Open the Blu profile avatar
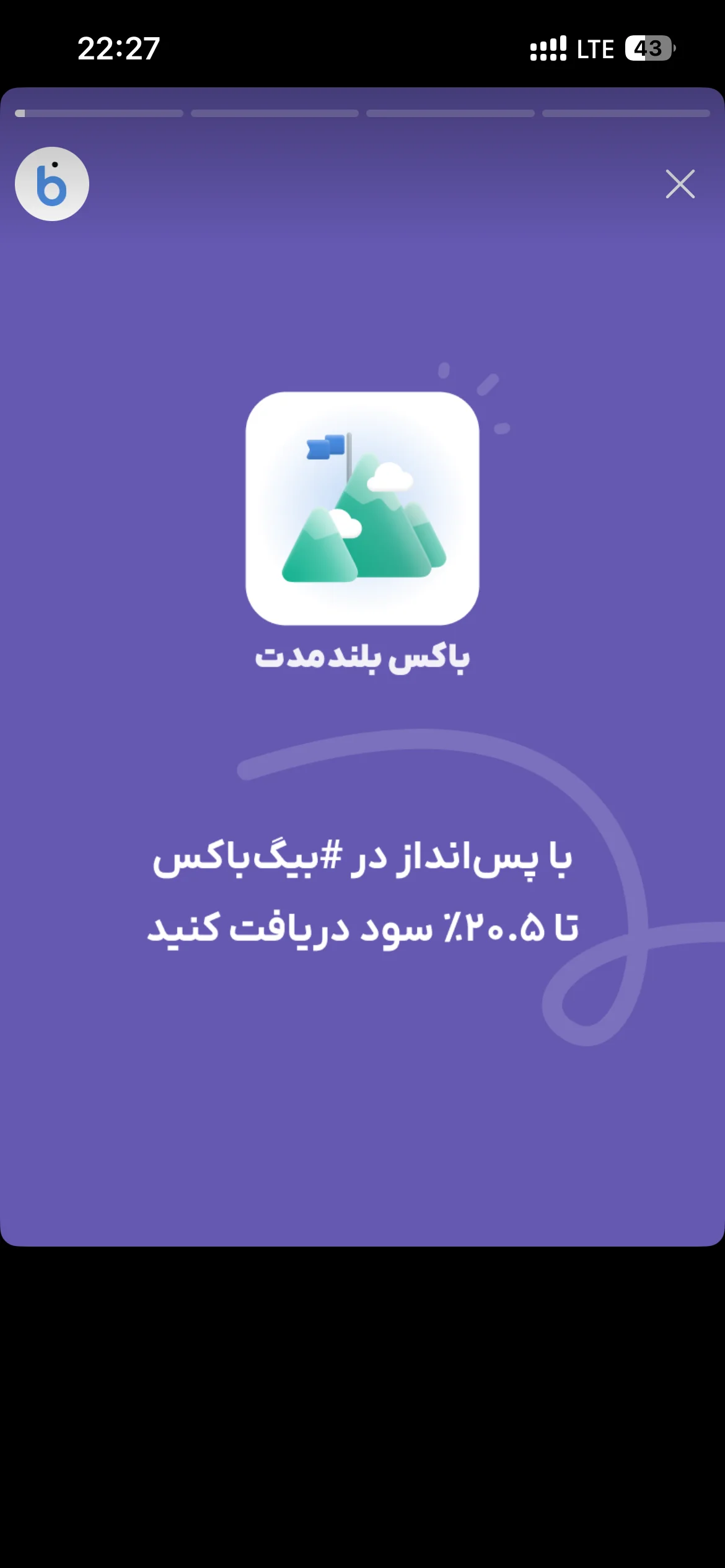Image resolution: width=725 pixels, height=1568 pixels. click(52, 184)
